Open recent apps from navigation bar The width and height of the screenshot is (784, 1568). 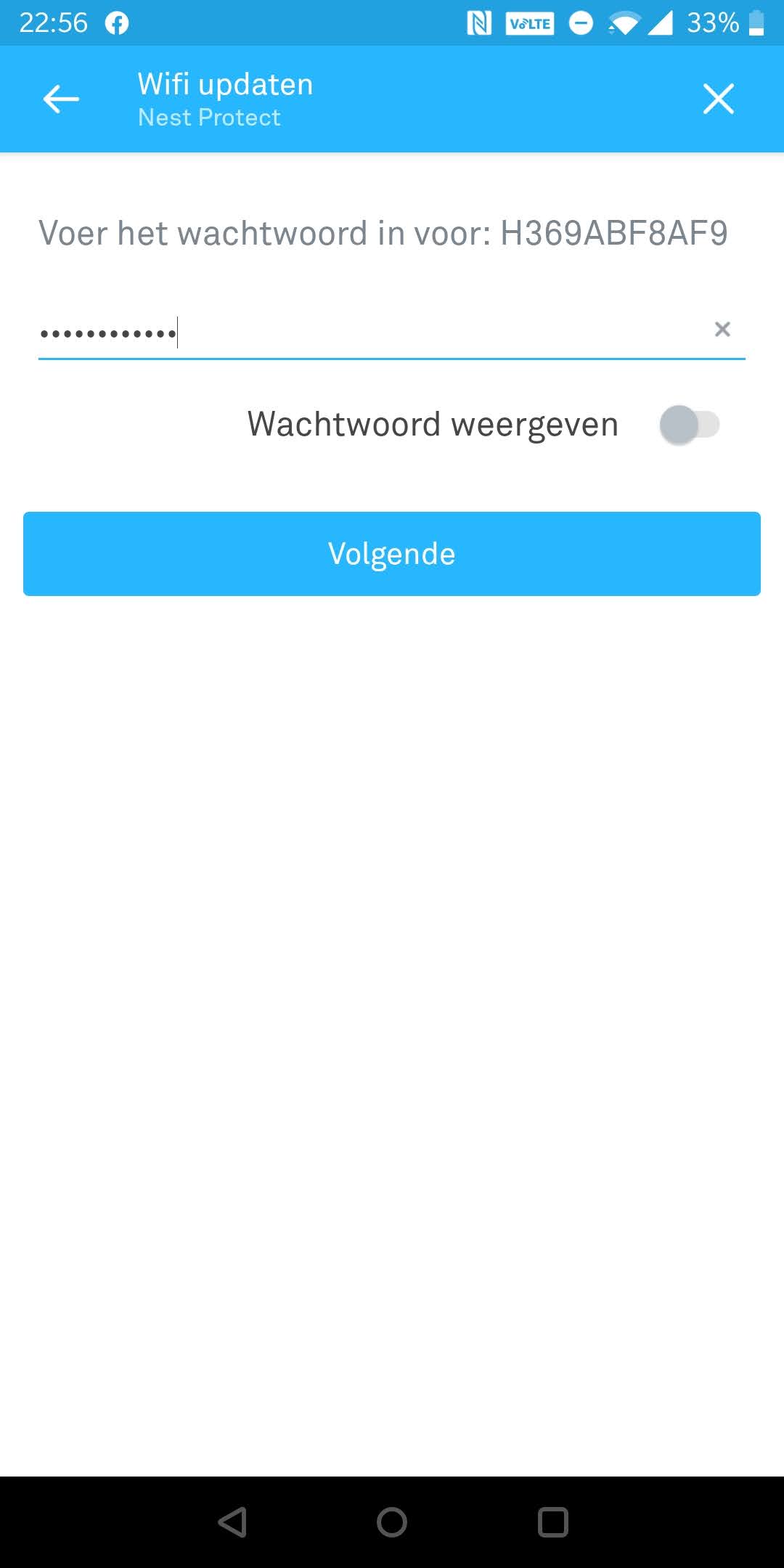(x=552, y=1522)
